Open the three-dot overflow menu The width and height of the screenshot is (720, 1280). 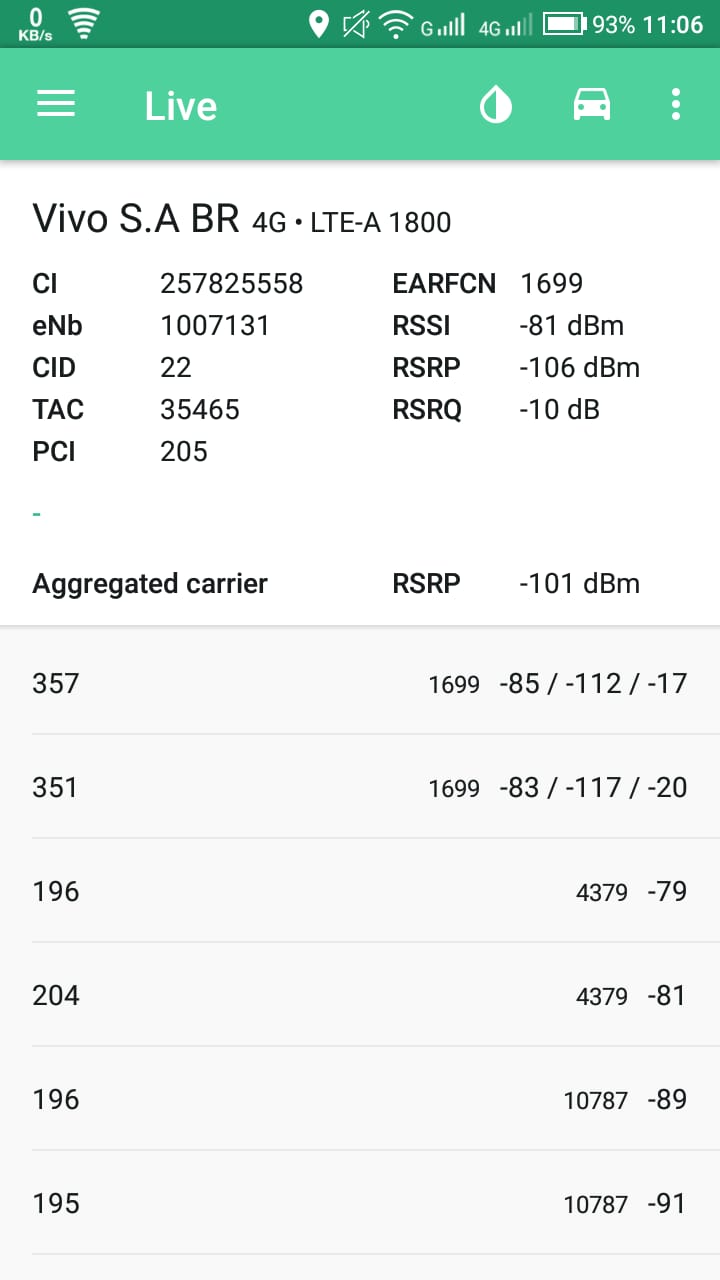(676, 104)
